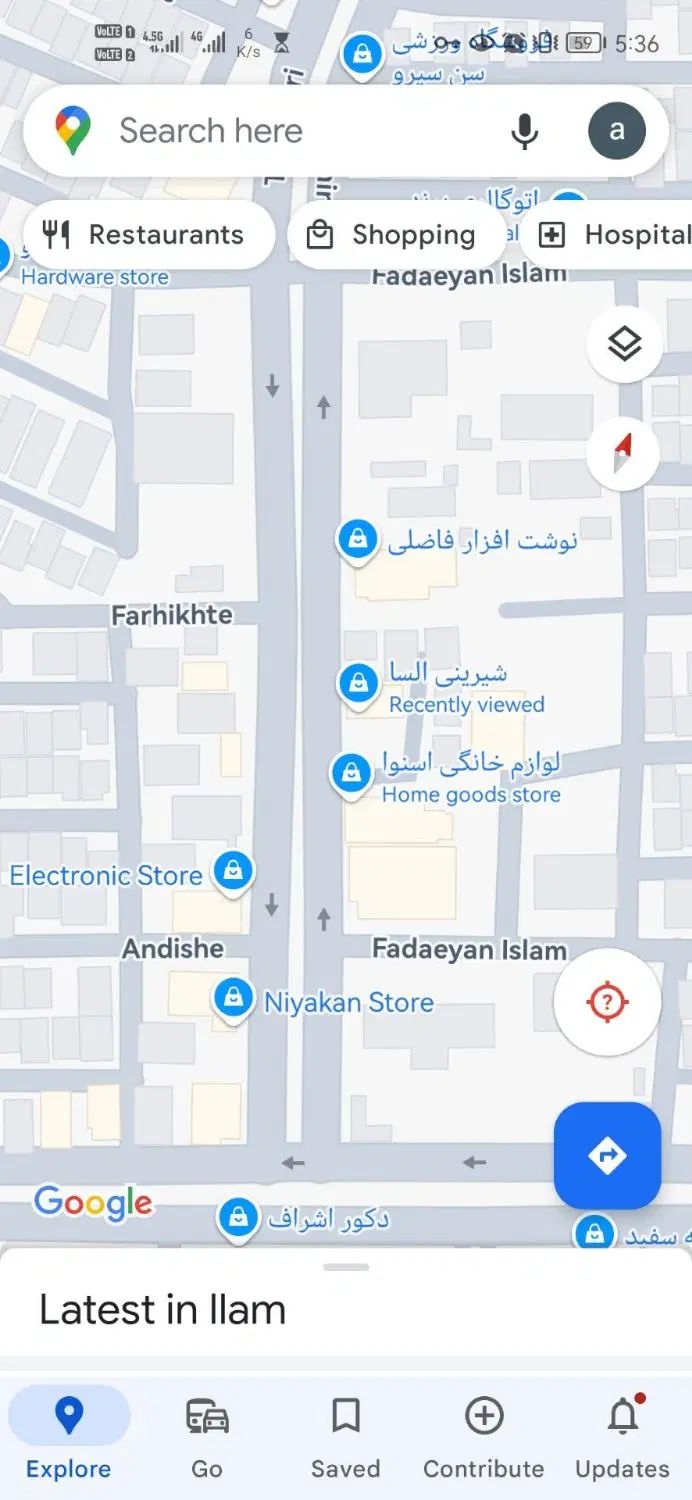This screenshot has width=692, height=1500.
Task: Open the Home goods store marker
Action: [351, 774]
